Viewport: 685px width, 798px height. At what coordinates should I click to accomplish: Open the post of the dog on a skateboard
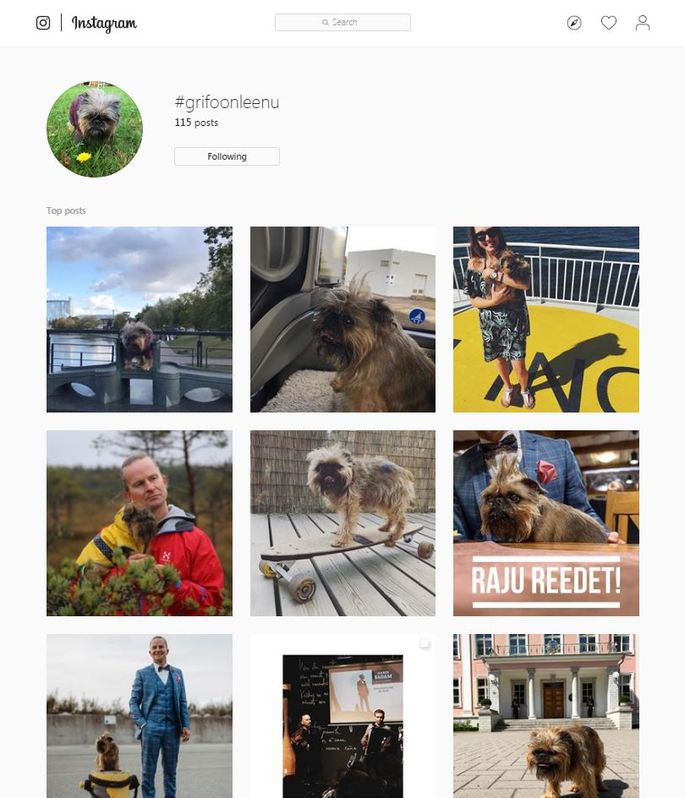[x=342, y=523]
